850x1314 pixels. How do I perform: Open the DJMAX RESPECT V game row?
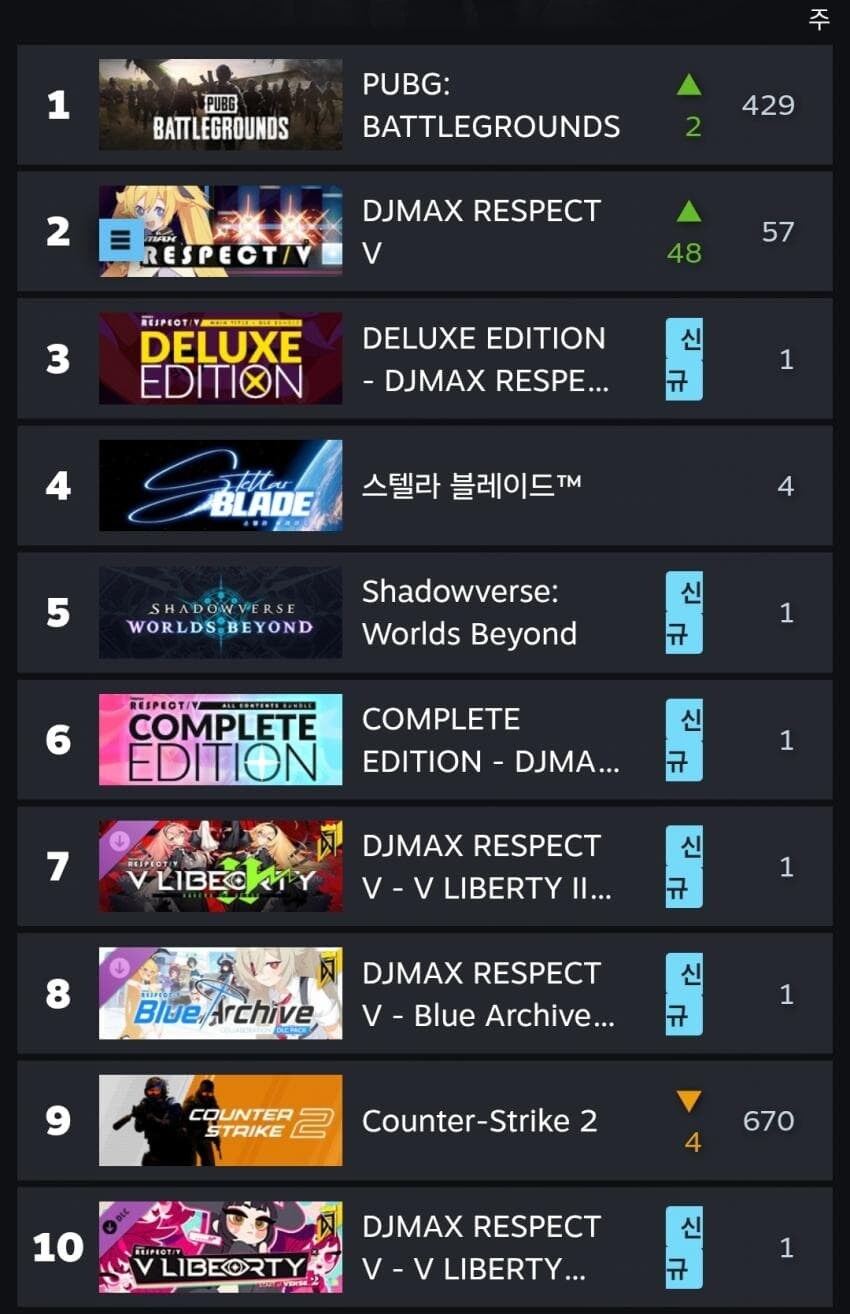[481, 232]
